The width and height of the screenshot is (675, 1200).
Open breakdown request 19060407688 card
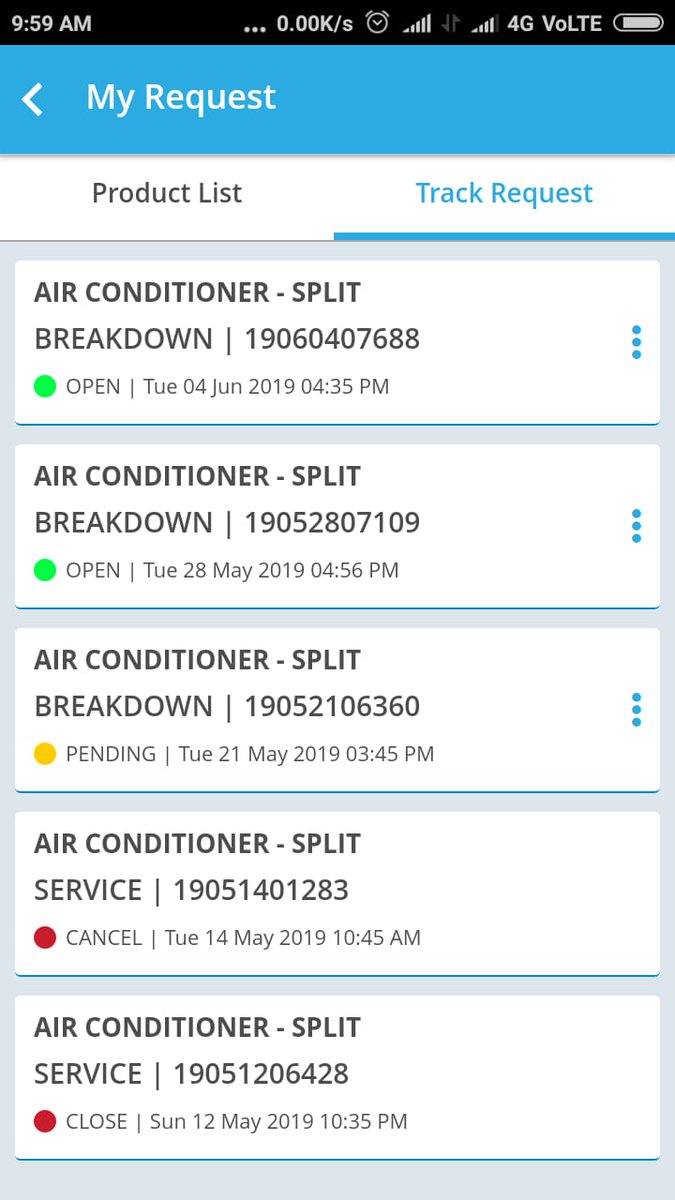(x=300, y=340)
